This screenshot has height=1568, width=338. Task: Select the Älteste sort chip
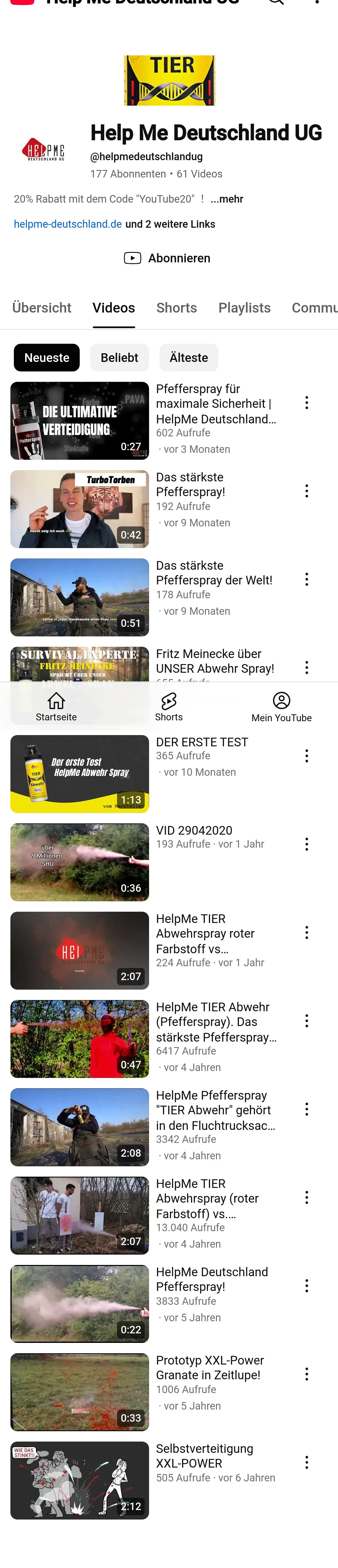189,358
